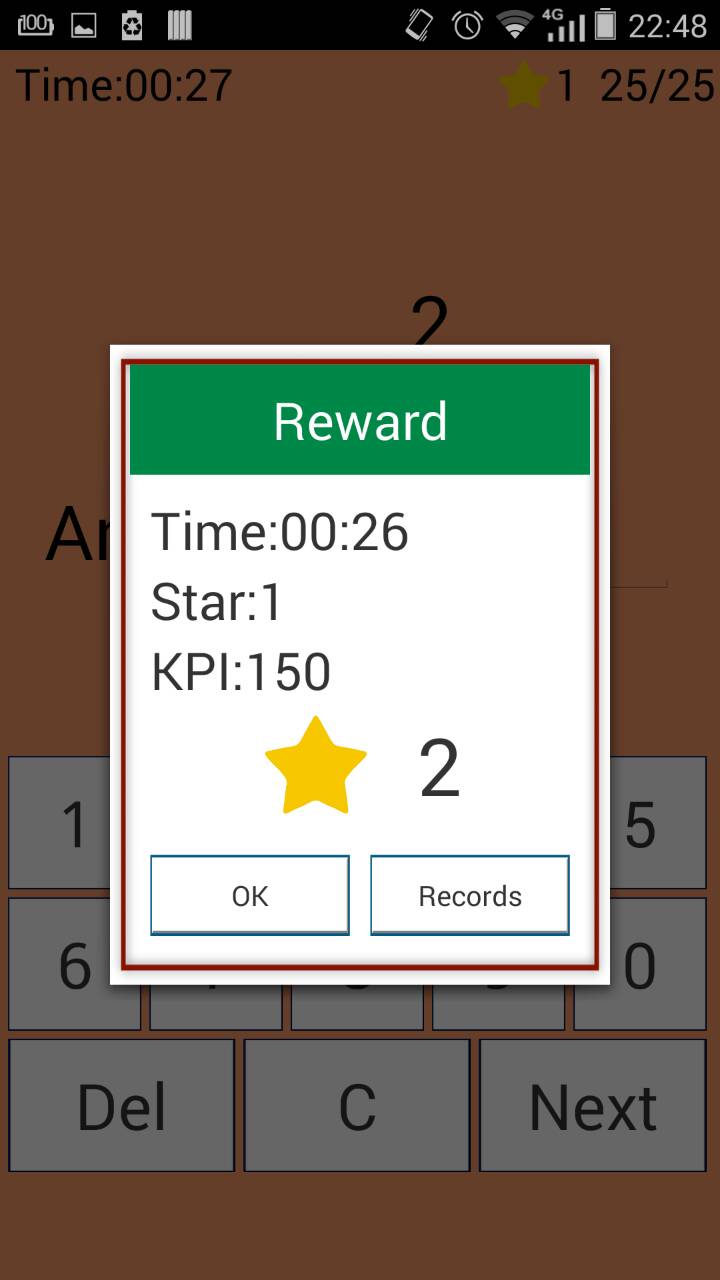
Task: Enter digit 0 on the keypad
Action: [657, 964]
